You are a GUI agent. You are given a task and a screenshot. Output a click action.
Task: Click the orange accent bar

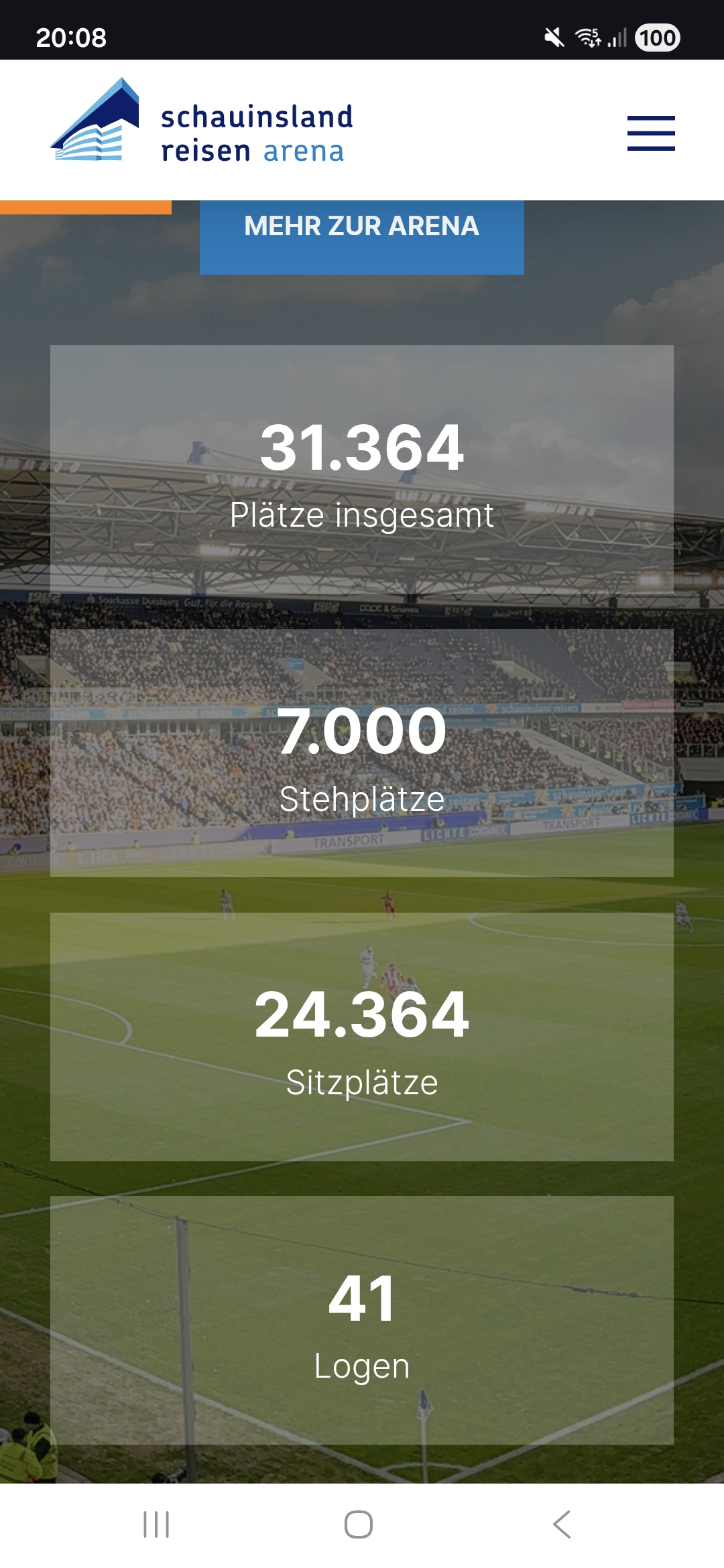[86, 208]
